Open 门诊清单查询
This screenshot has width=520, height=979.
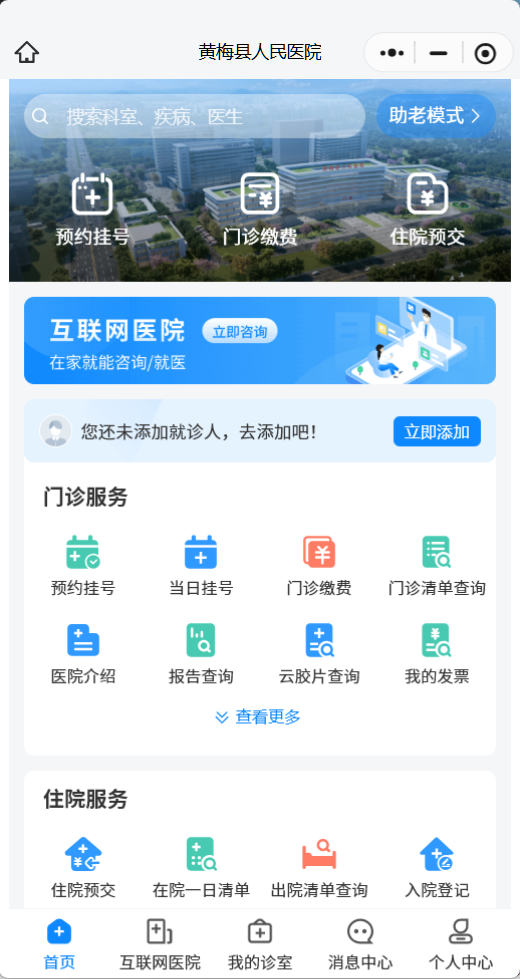[x=437, y=566]
